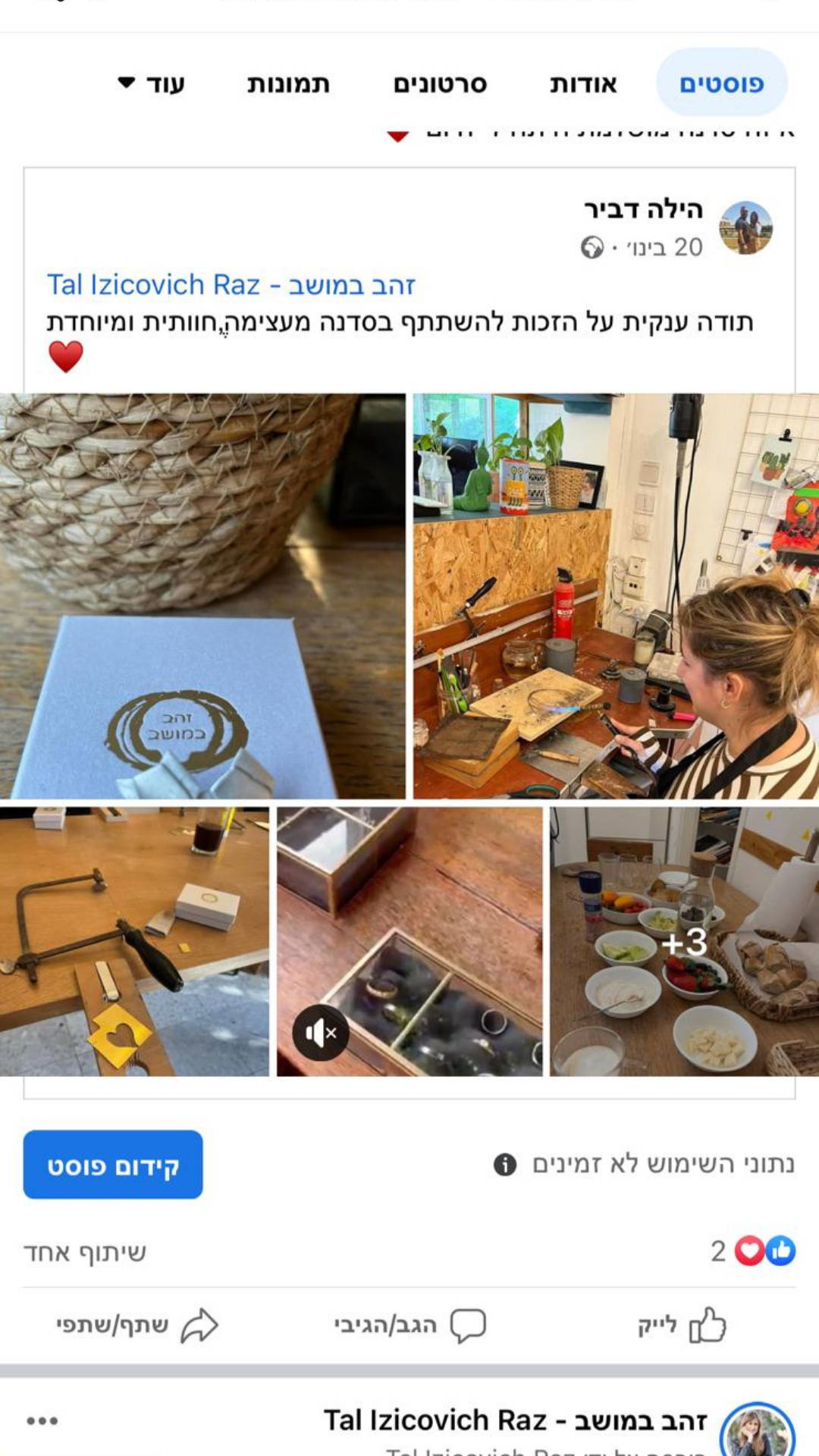
Task: Switch to the סרטונים tab
Action: (440, 83)
